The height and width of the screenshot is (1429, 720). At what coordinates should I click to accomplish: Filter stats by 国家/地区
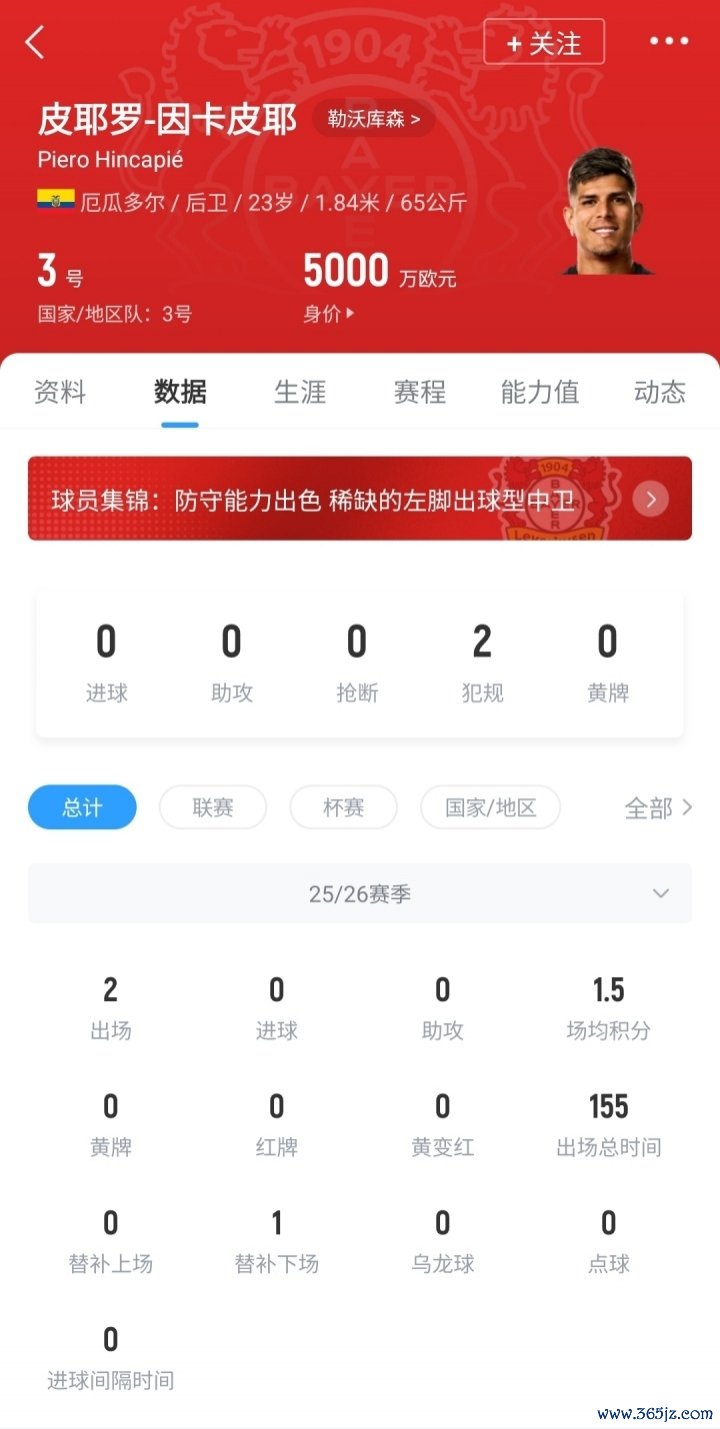click(x=490, y=807)
